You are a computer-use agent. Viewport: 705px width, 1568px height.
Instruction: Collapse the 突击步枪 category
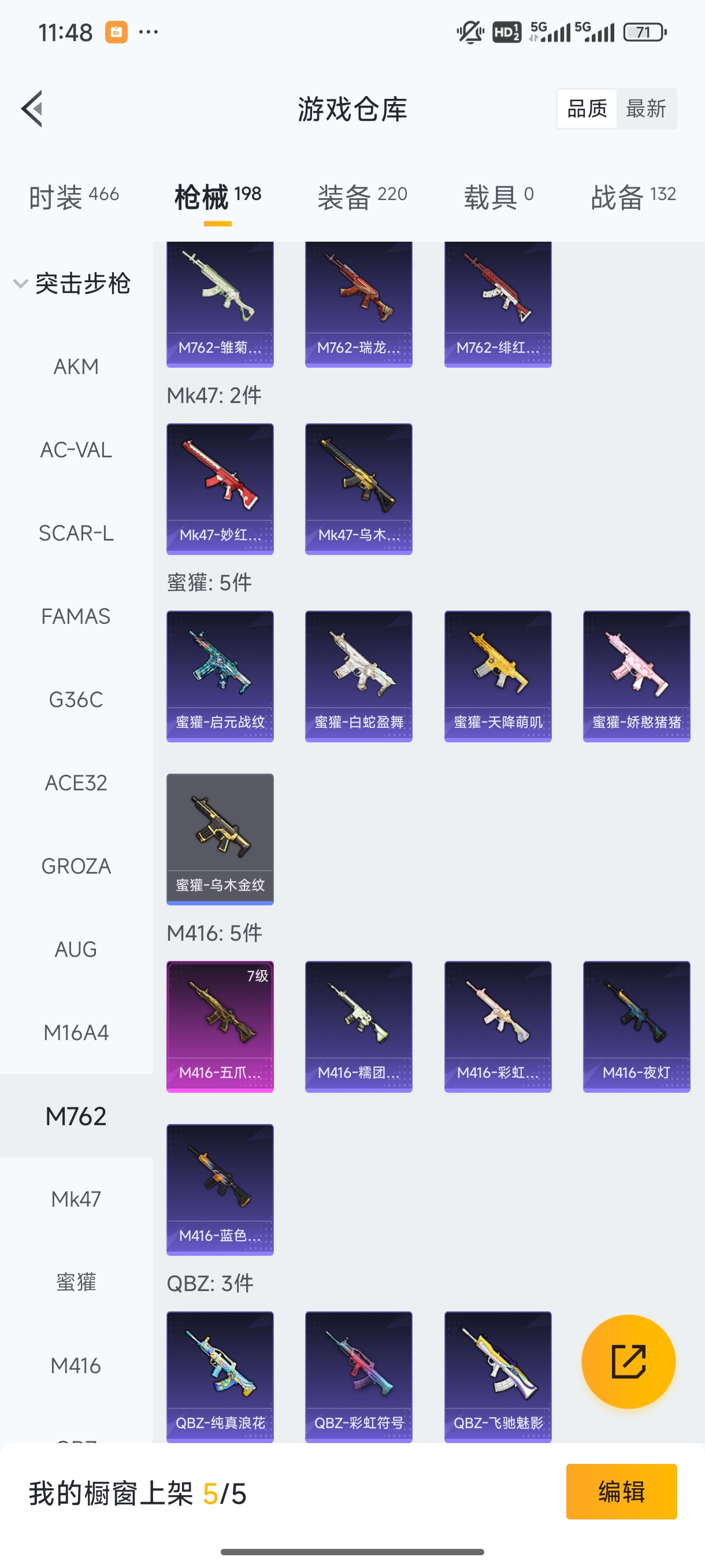[73, 284]
